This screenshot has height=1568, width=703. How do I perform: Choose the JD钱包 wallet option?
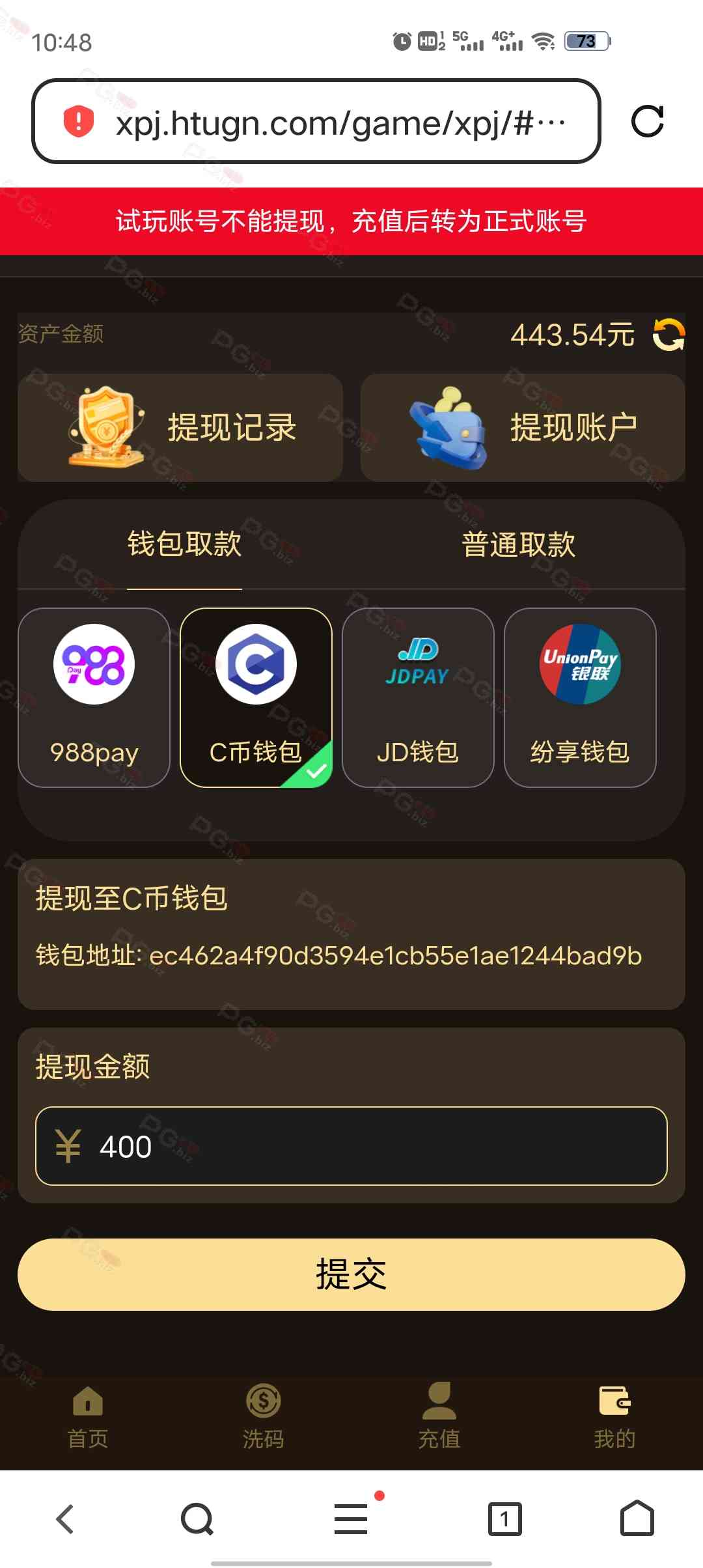click(418, 697)
